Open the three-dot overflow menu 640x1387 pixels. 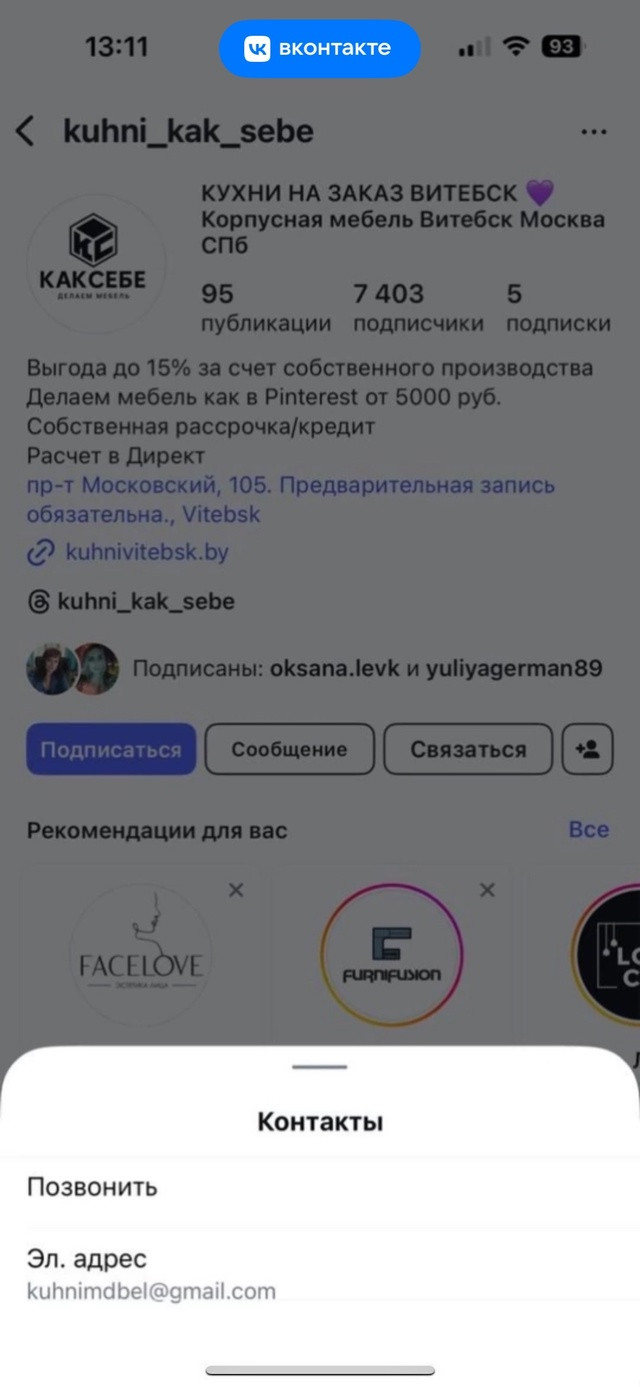click(594, 132)
